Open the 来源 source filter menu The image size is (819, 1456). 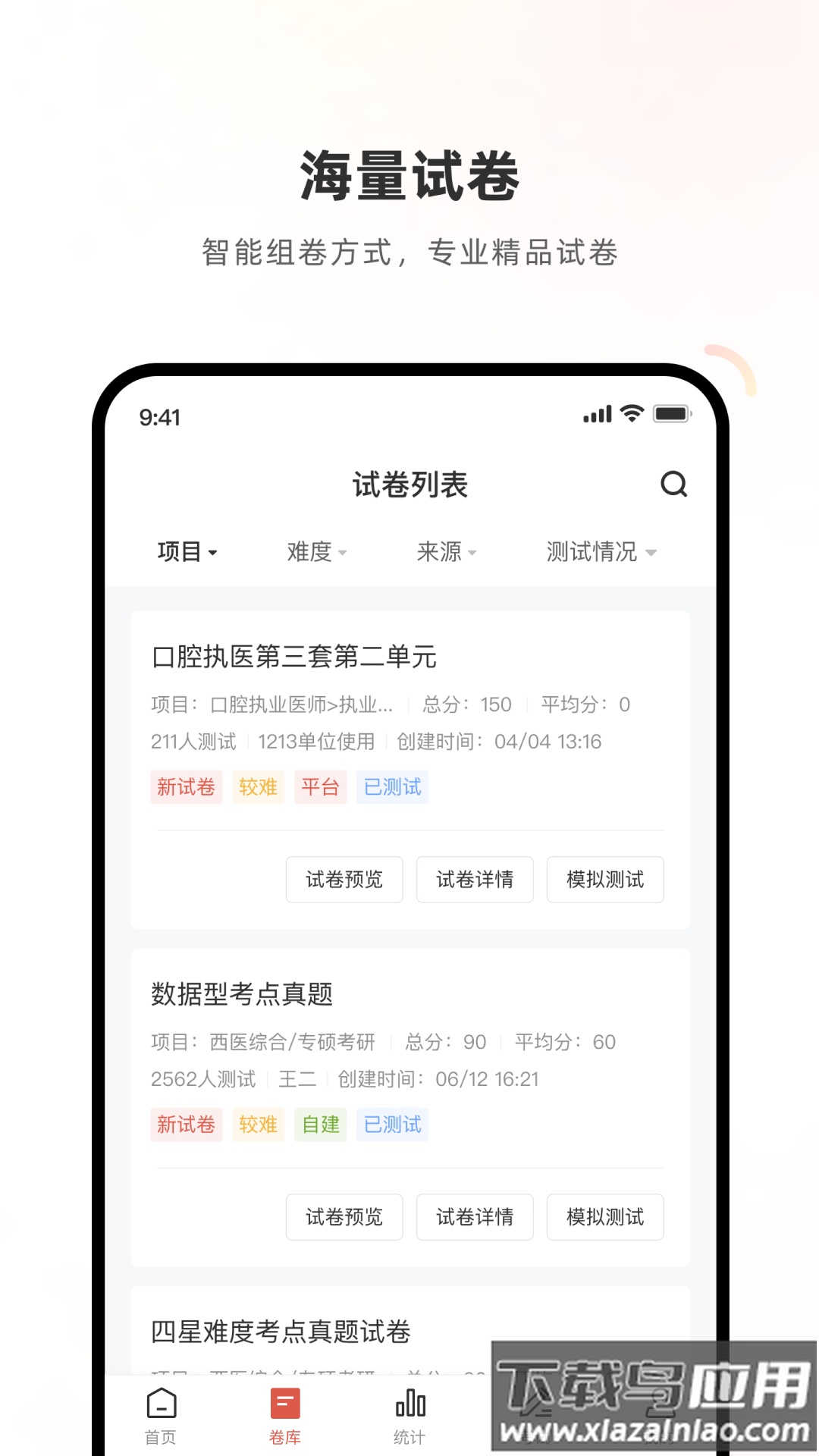coord(446,552)
